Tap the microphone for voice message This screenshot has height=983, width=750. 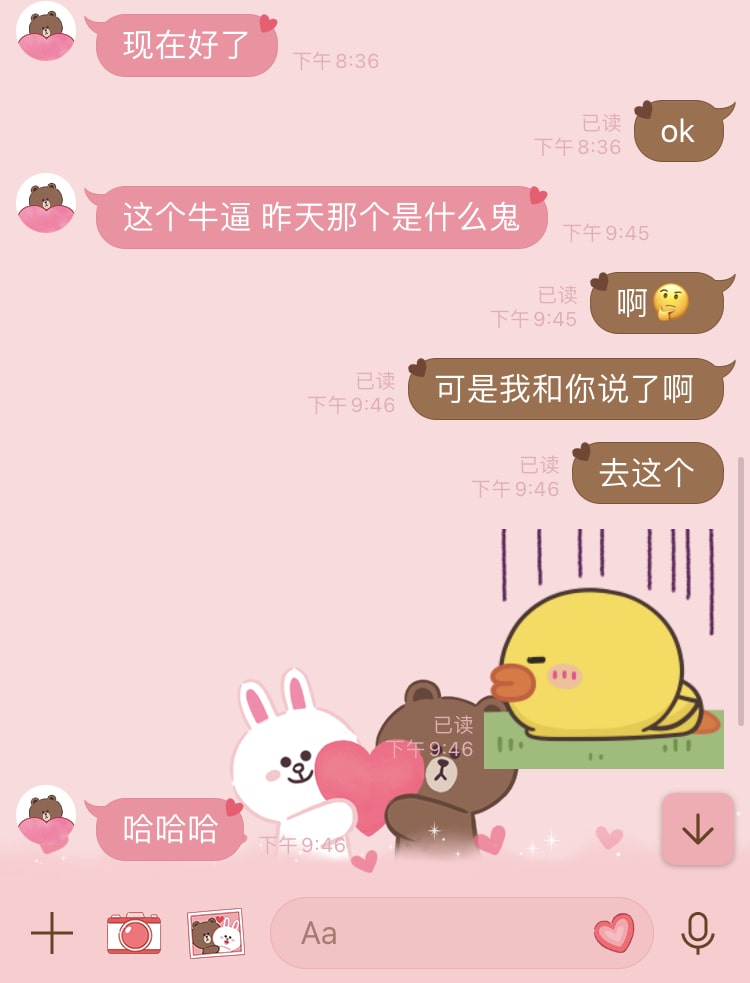(x=697, y=933)
